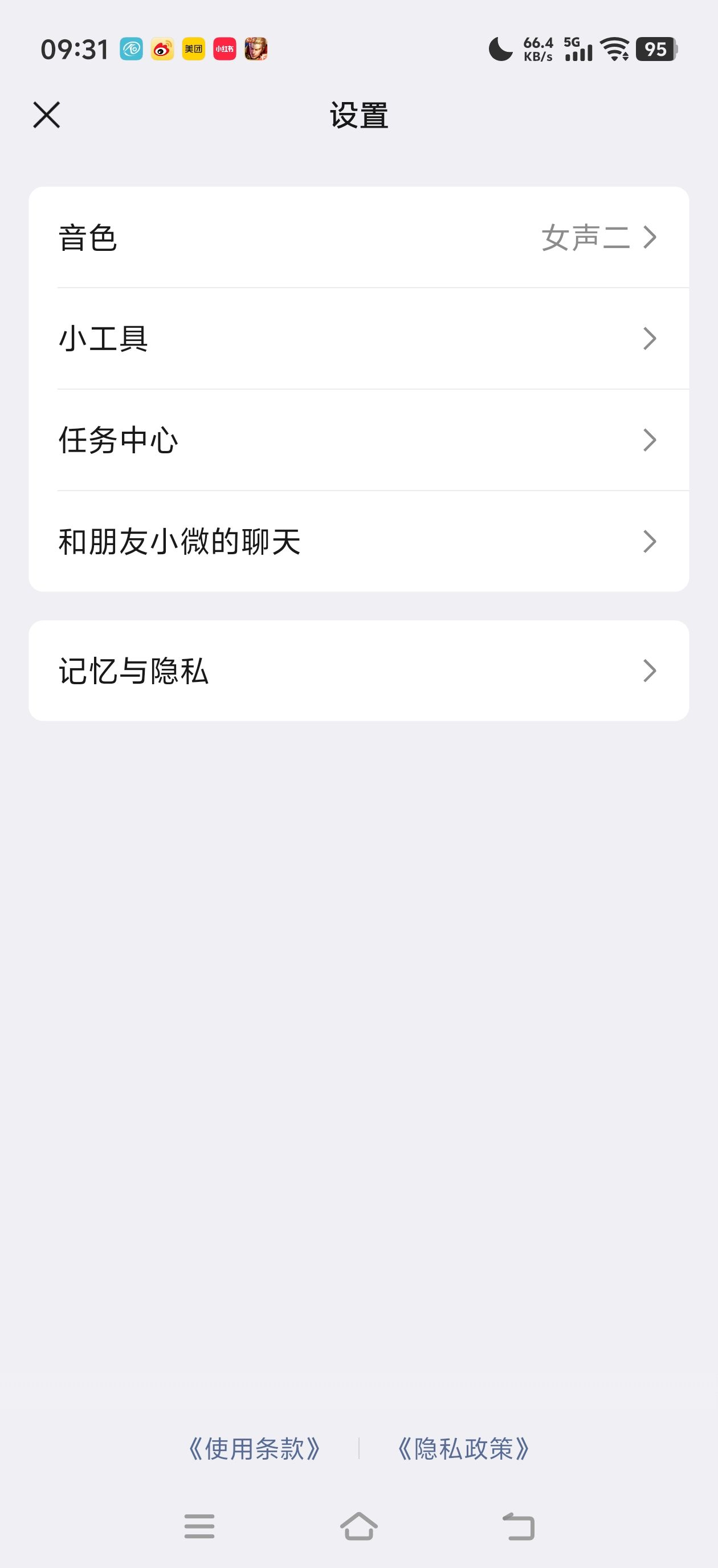
Task: Tap the system home button
Action: 359,1526
